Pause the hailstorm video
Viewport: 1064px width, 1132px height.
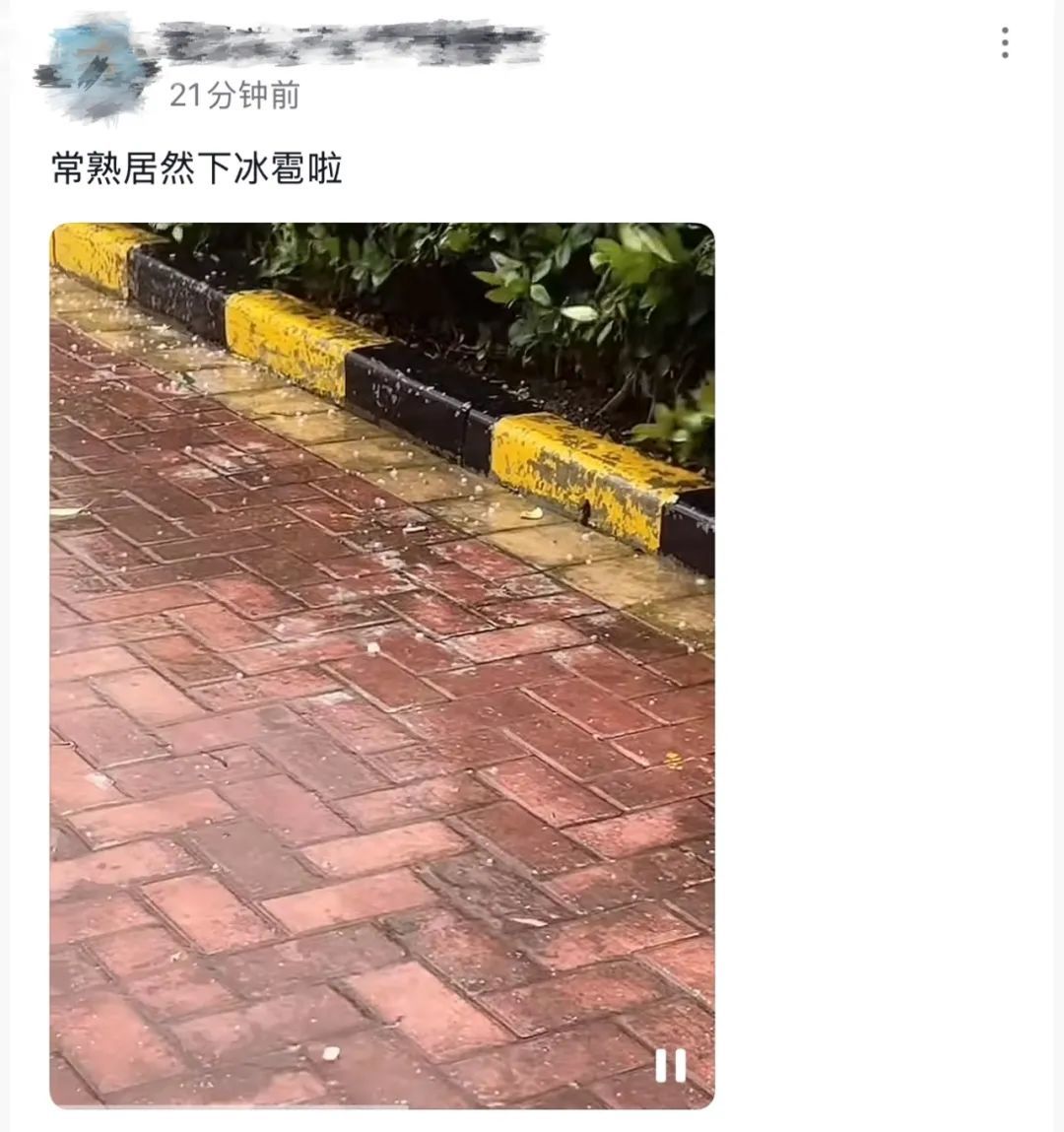point(670,1065)
